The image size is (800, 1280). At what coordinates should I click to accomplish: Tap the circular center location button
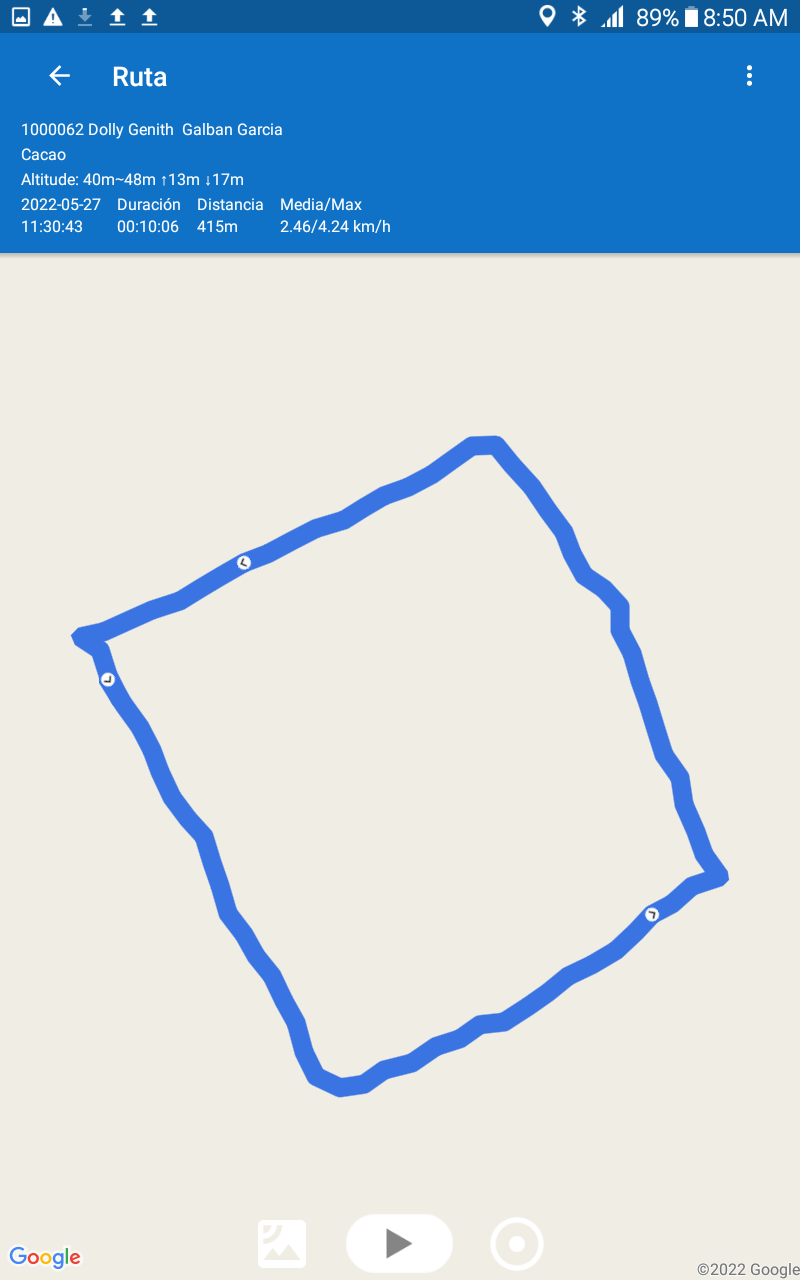[x=517, y=1244]
